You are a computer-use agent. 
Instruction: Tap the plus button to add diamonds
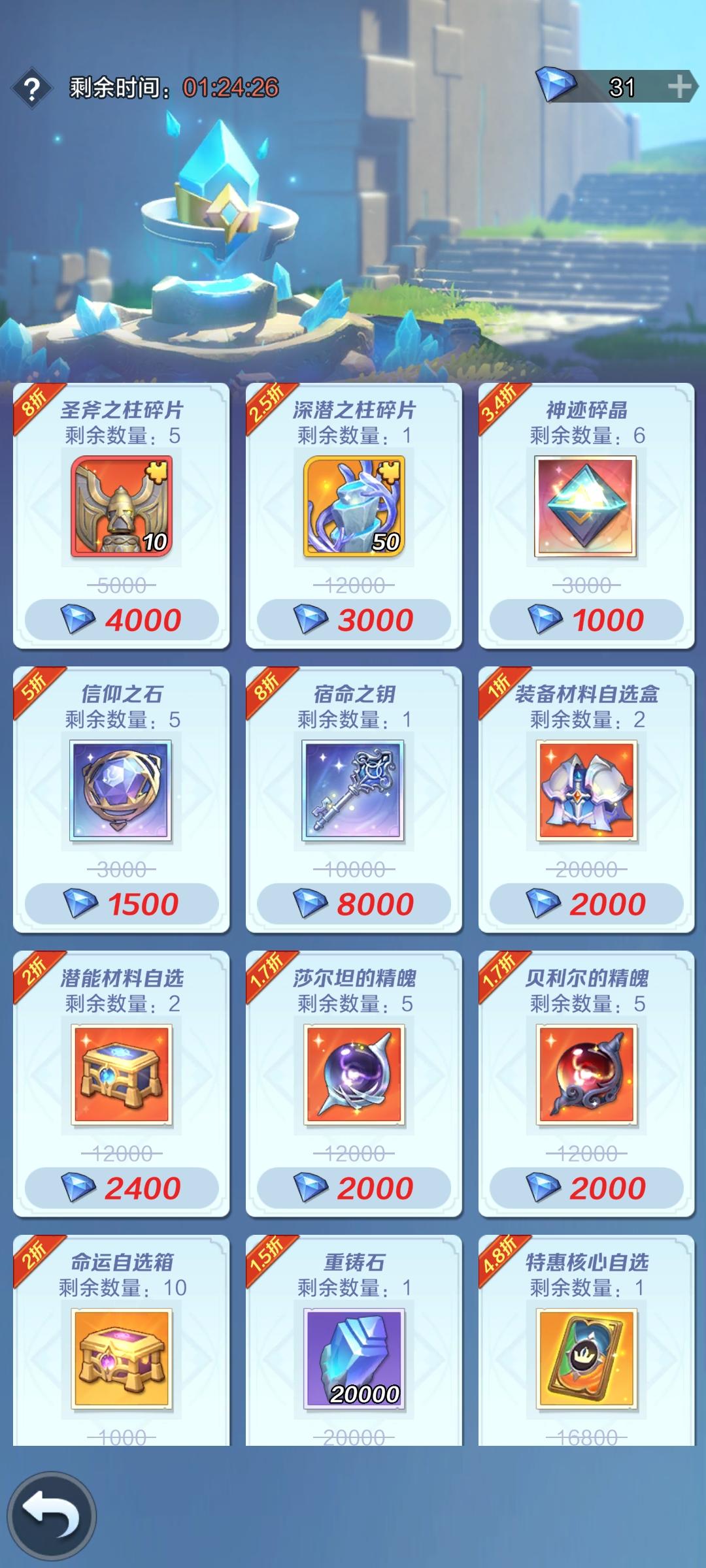point(679,86)
